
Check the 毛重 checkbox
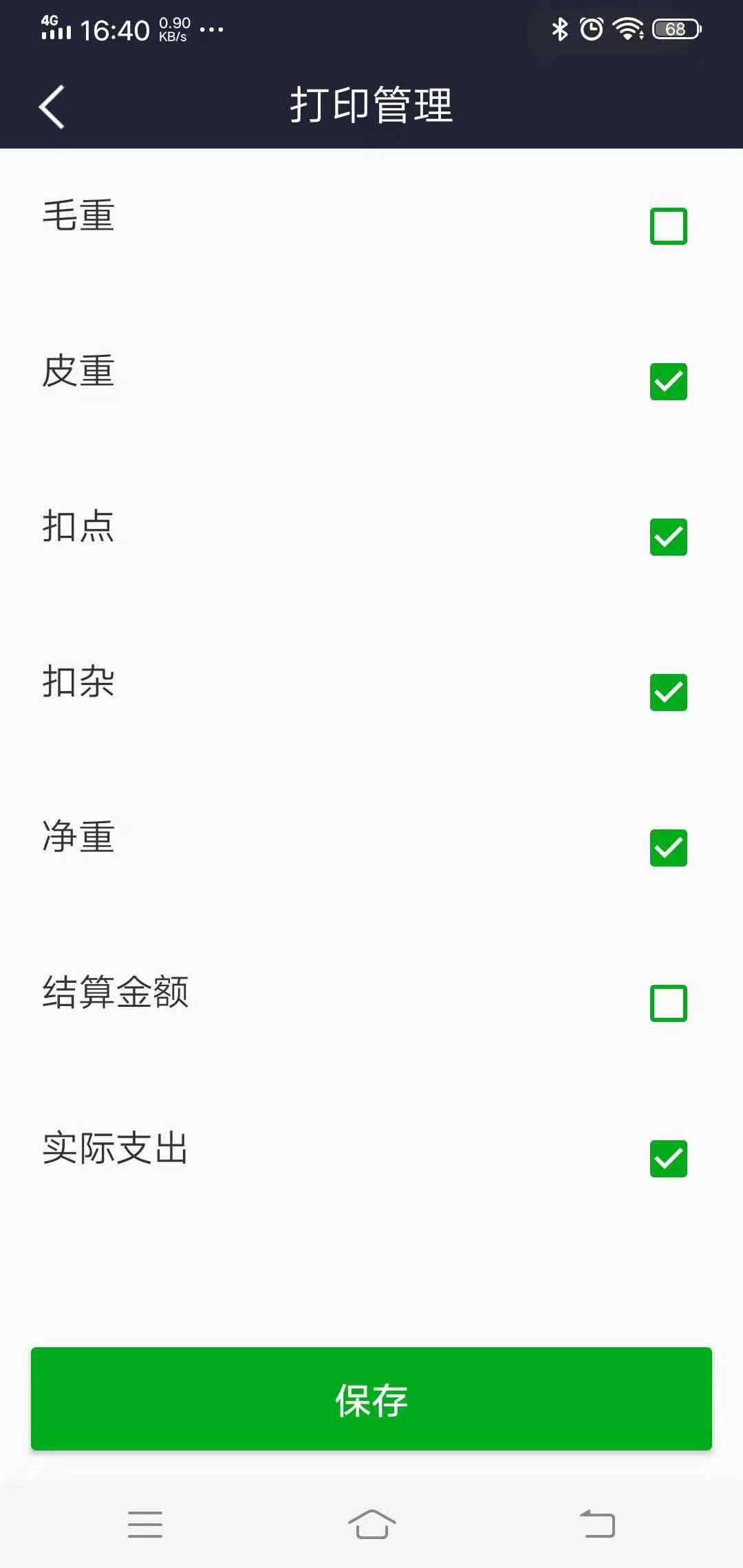tap(668, 226)
